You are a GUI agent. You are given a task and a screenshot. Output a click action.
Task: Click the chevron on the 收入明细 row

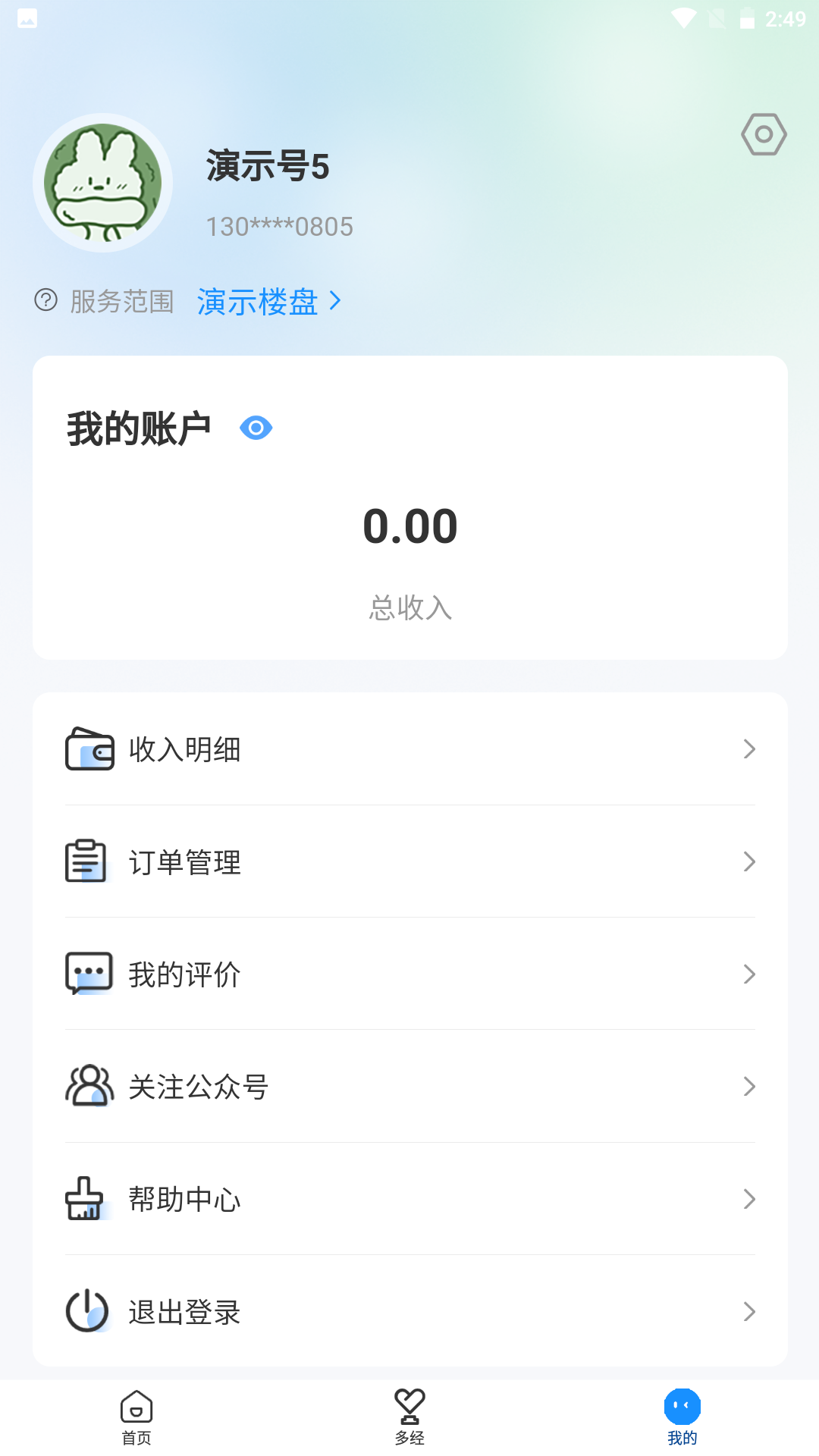749,749
